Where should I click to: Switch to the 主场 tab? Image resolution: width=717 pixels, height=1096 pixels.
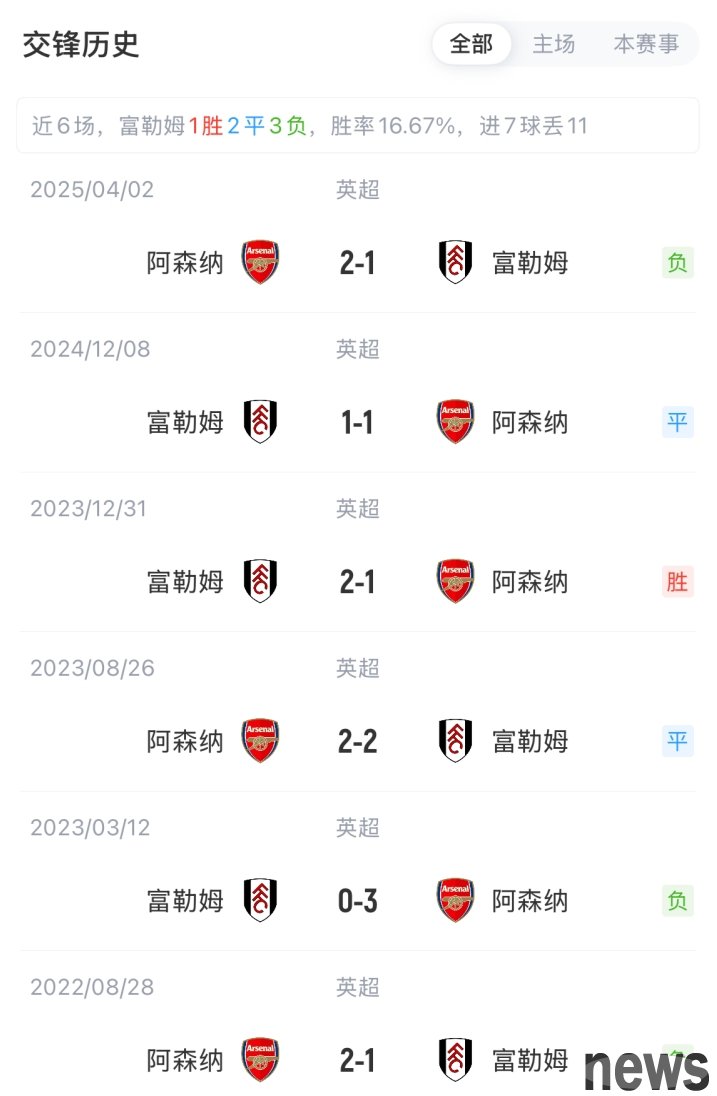(x=553, y=44)
